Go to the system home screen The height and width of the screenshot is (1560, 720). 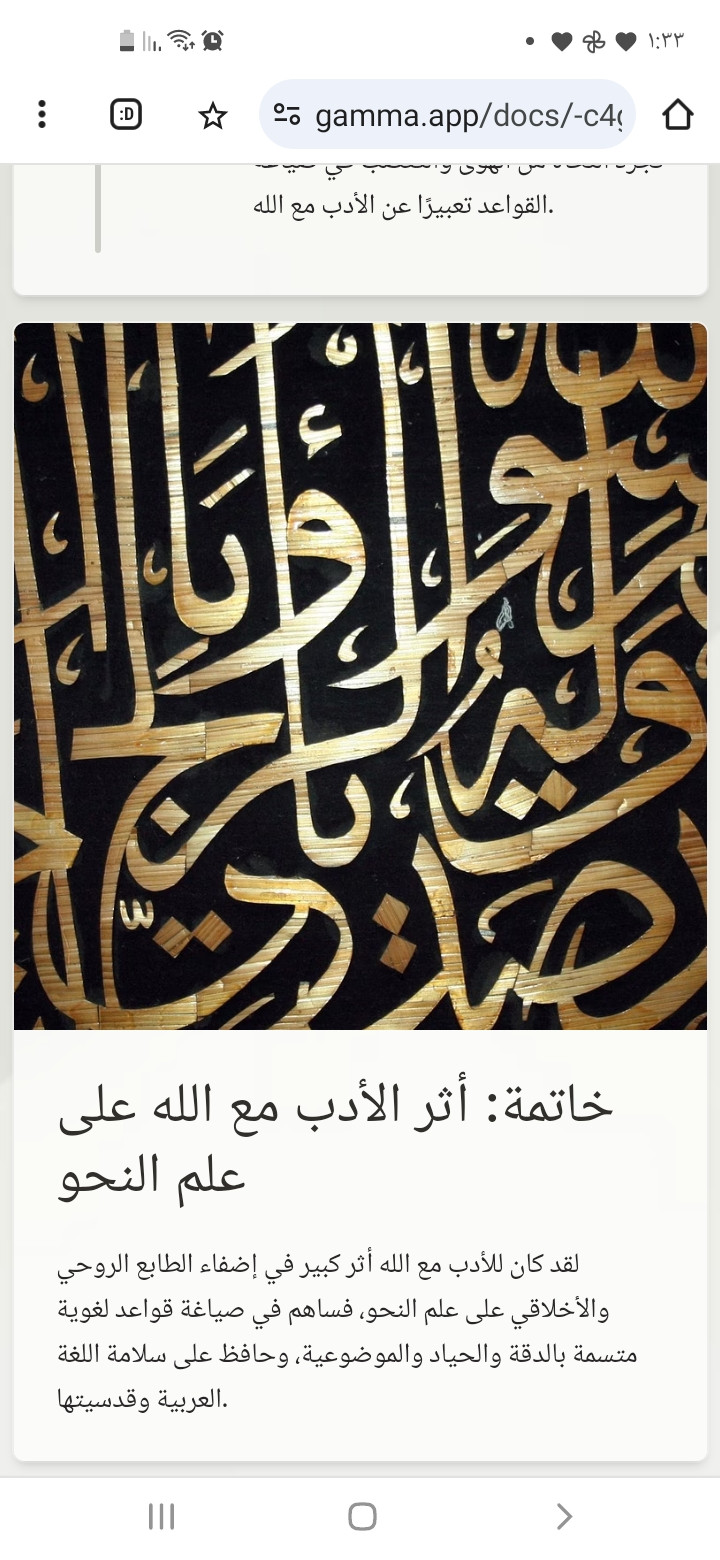(362, 1516)
